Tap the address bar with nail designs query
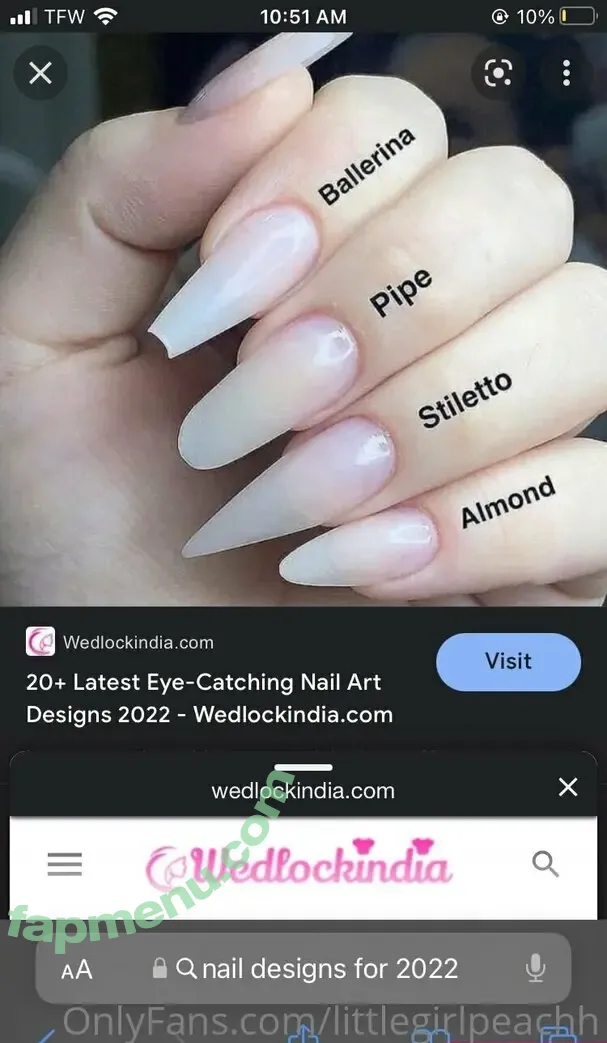Screen dimensions: 607x1043 (318, 969)
